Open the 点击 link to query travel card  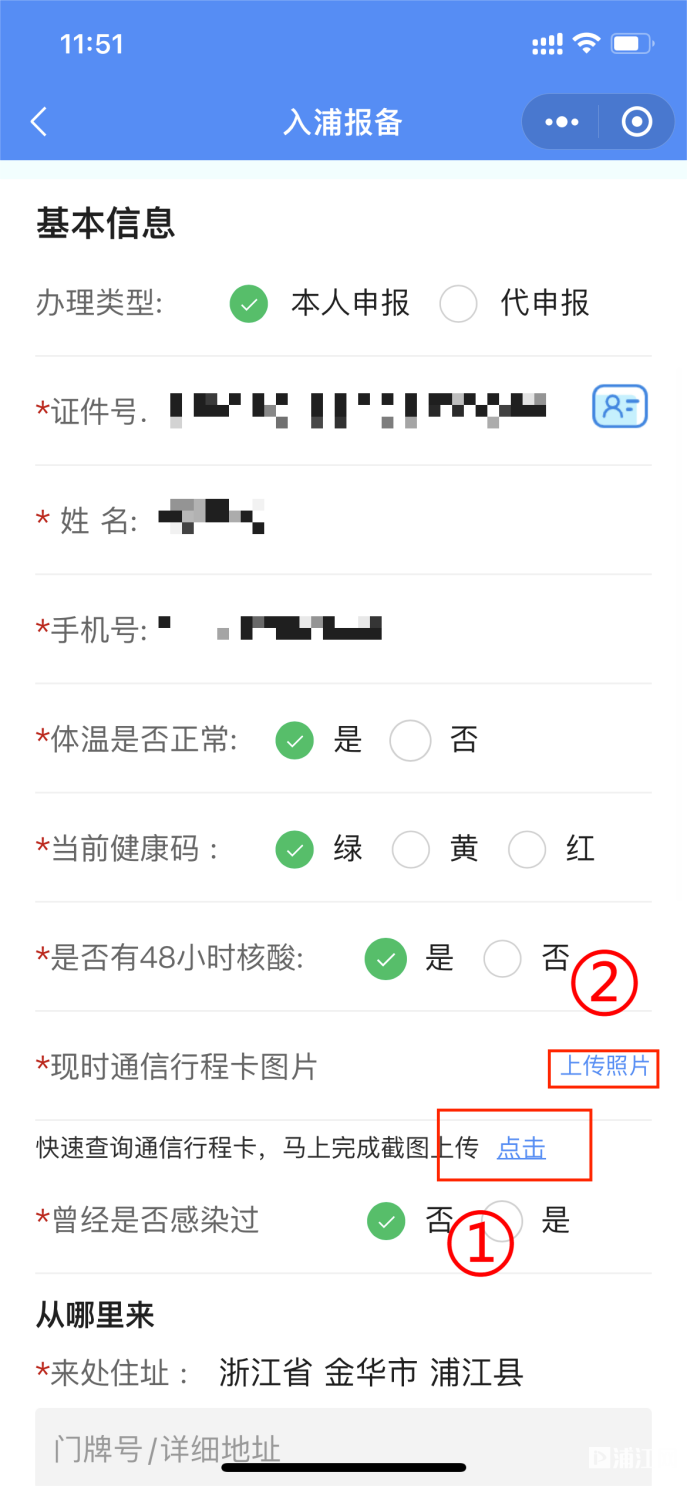pyautogui.click(x=521, y=1148)
